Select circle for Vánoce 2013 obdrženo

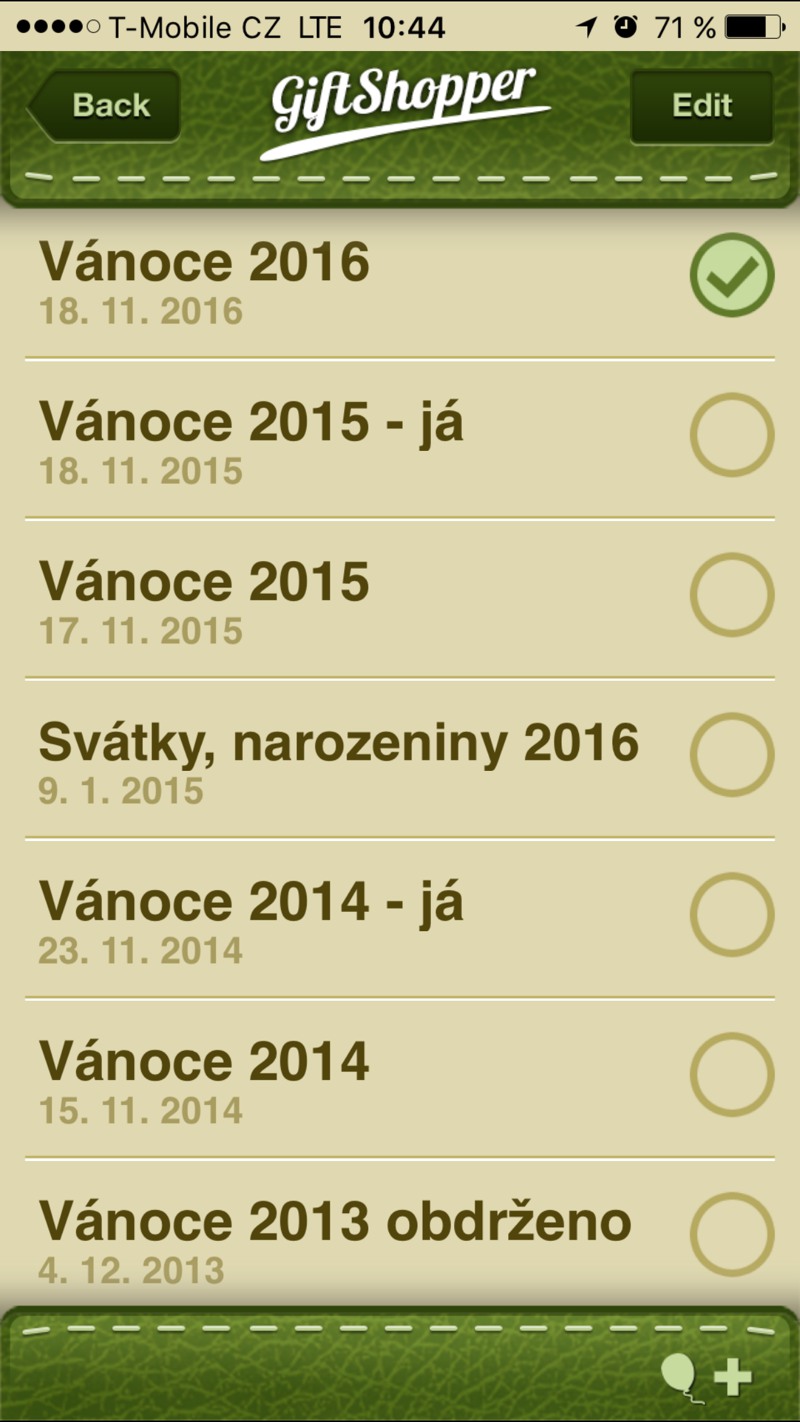[x=732, y=1235]
